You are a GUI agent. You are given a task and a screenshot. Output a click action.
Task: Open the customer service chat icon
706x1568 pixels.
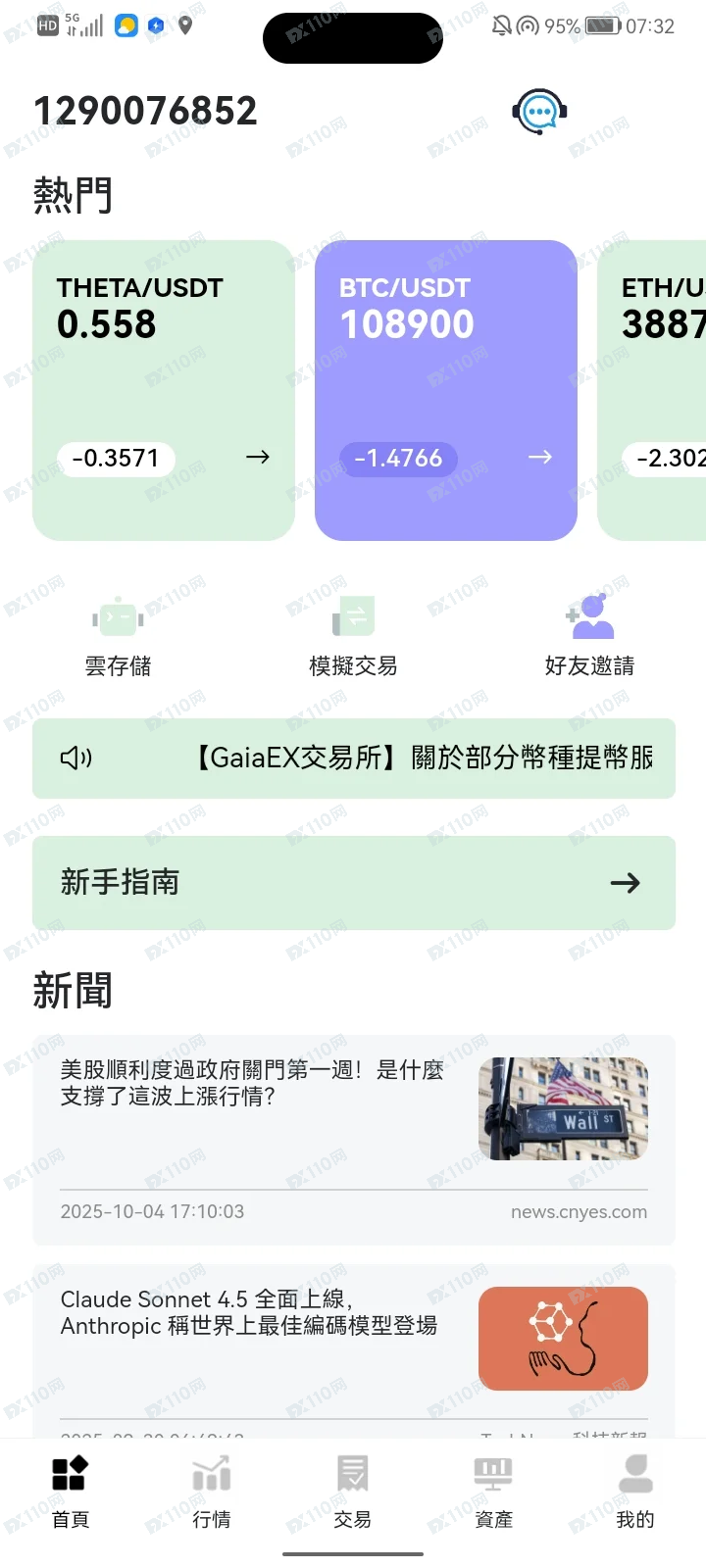point(538,112)
